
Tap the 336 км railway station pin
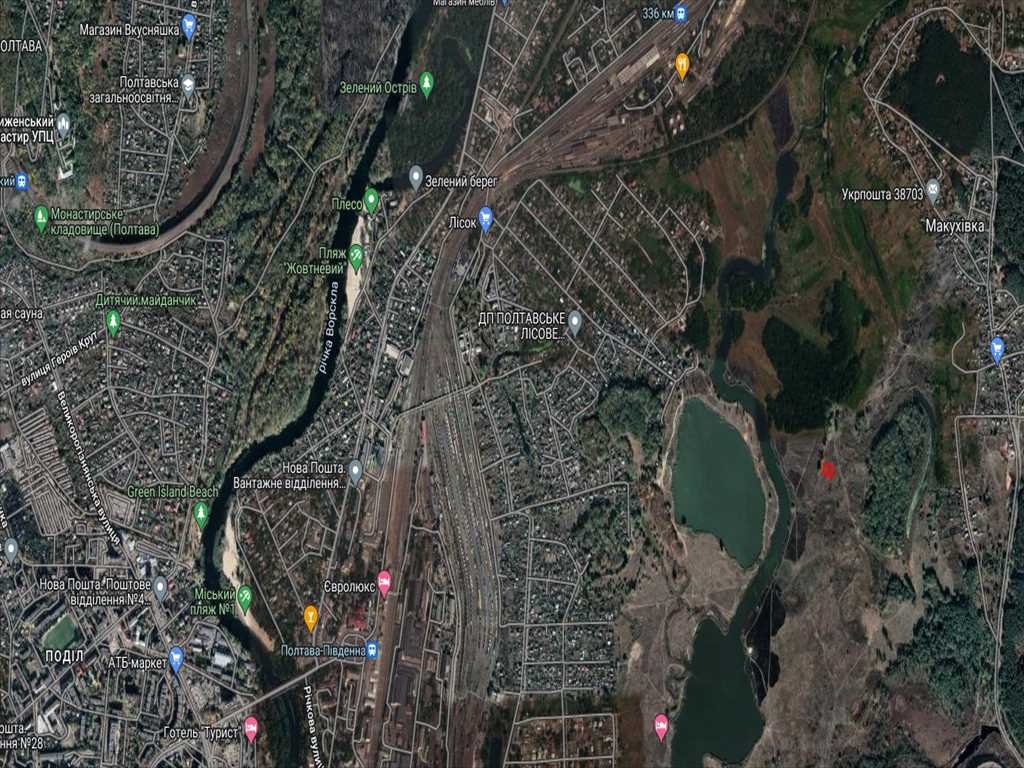(681, 13)
